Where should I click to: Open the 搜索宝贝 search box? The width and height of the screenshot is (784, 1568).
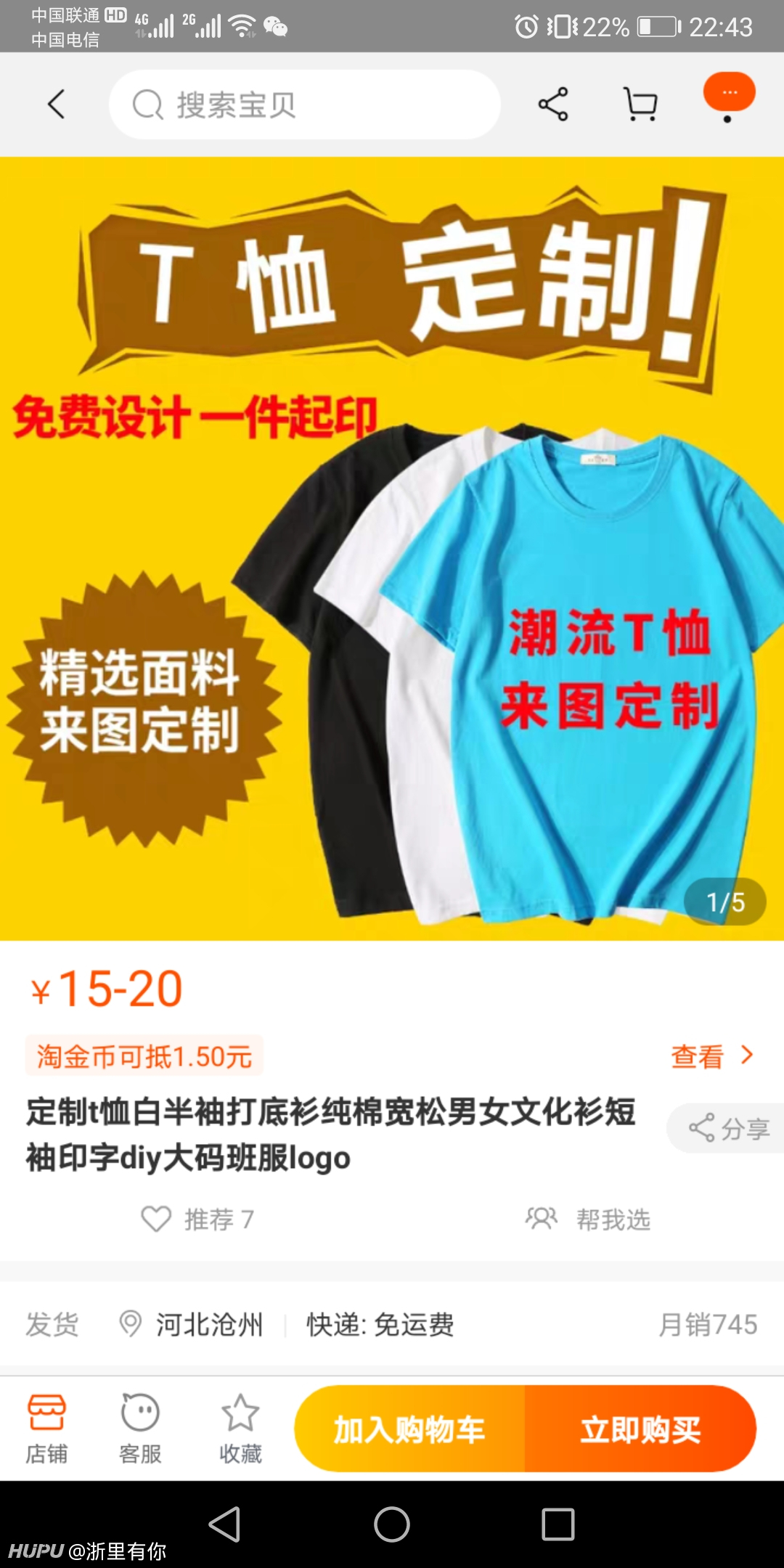point(304,105)
